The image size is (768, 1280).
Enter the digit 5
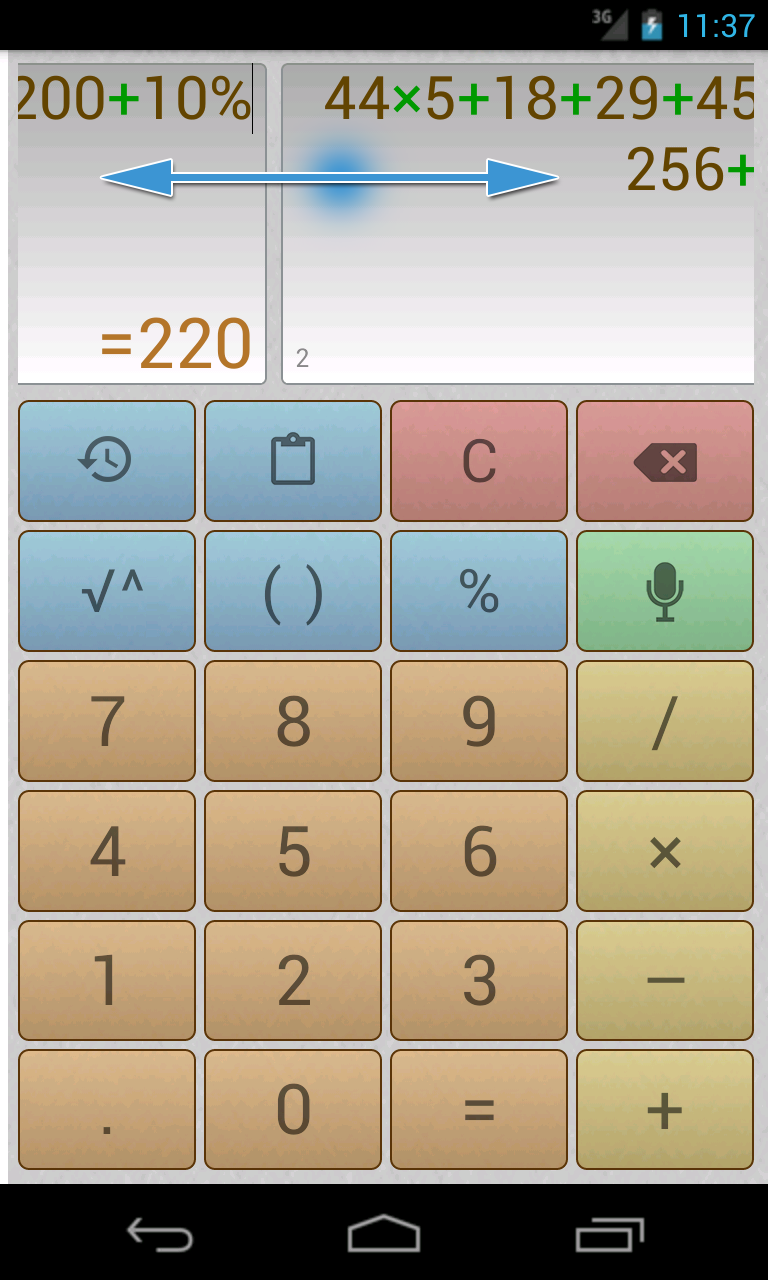pos(293,851)
